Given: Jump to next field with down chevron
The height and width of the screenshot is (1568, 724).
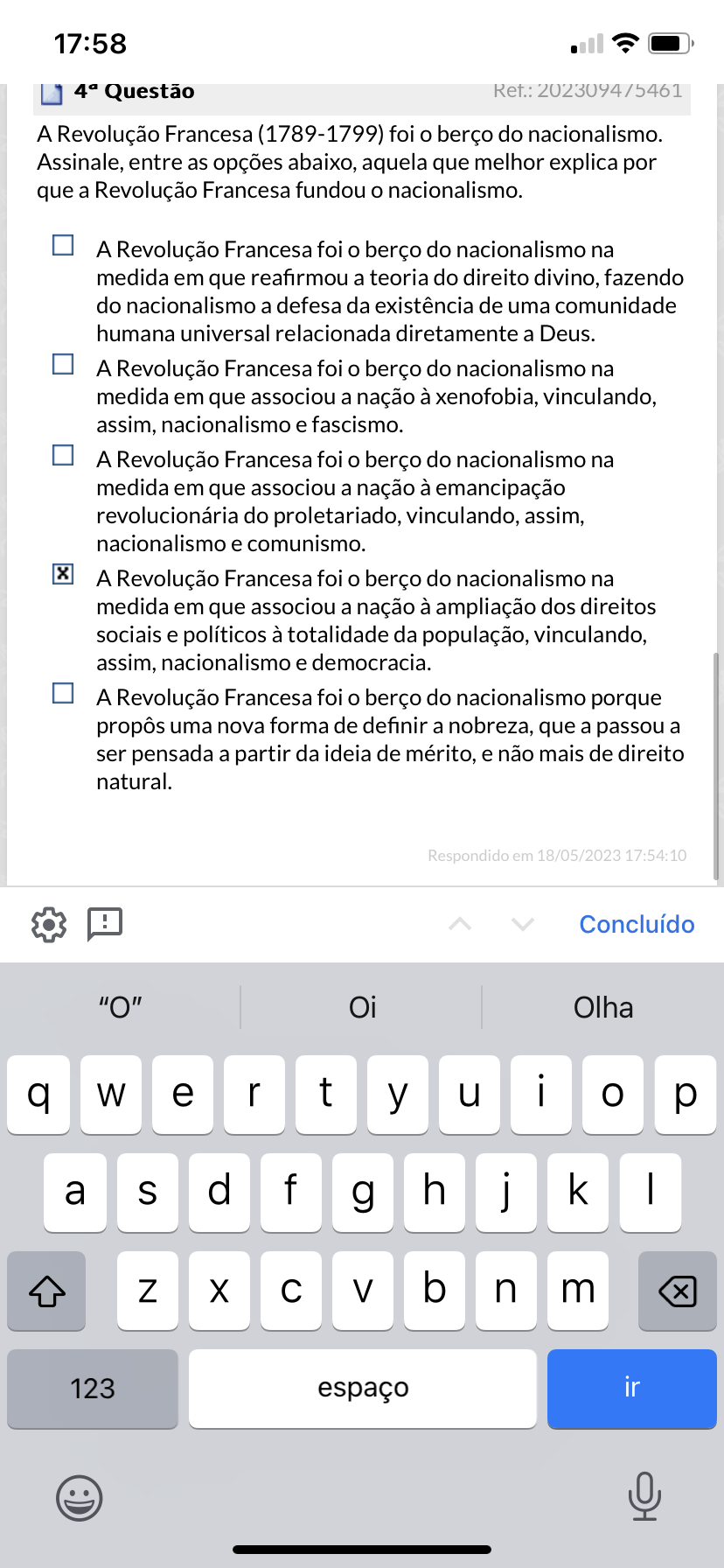Looking at the screenshot, I should (523, 924).
